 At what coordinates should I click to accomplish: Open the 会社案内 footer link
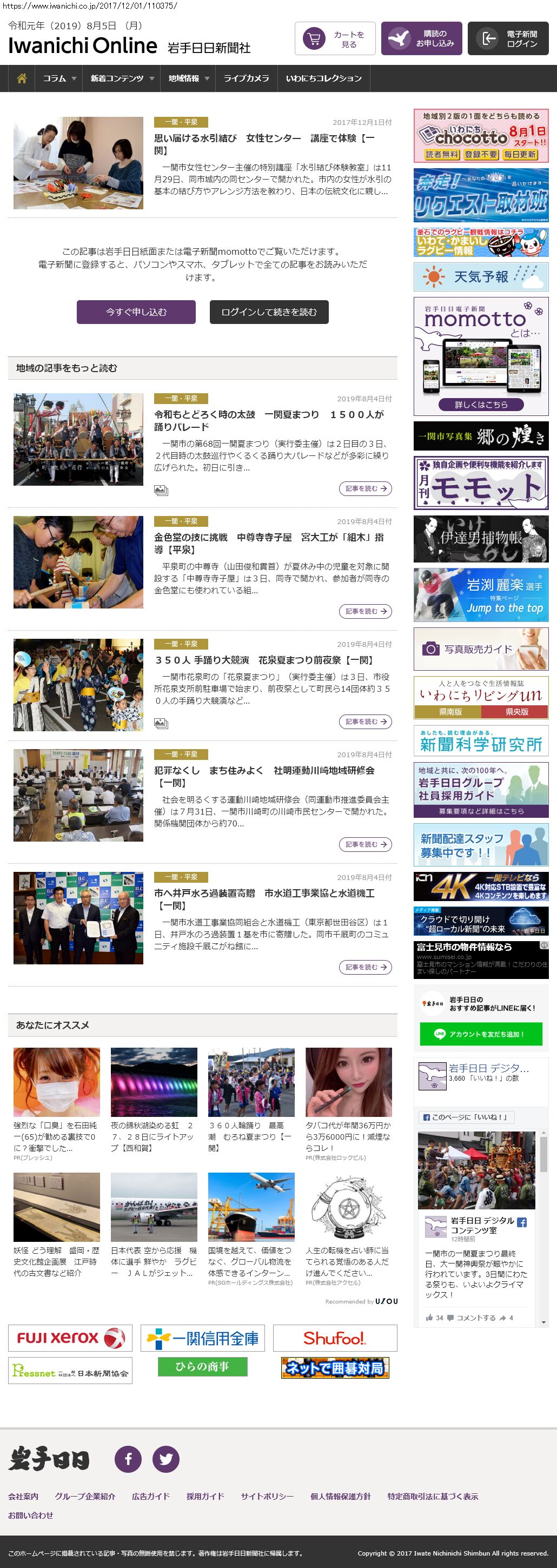(x=23, y=1496)
